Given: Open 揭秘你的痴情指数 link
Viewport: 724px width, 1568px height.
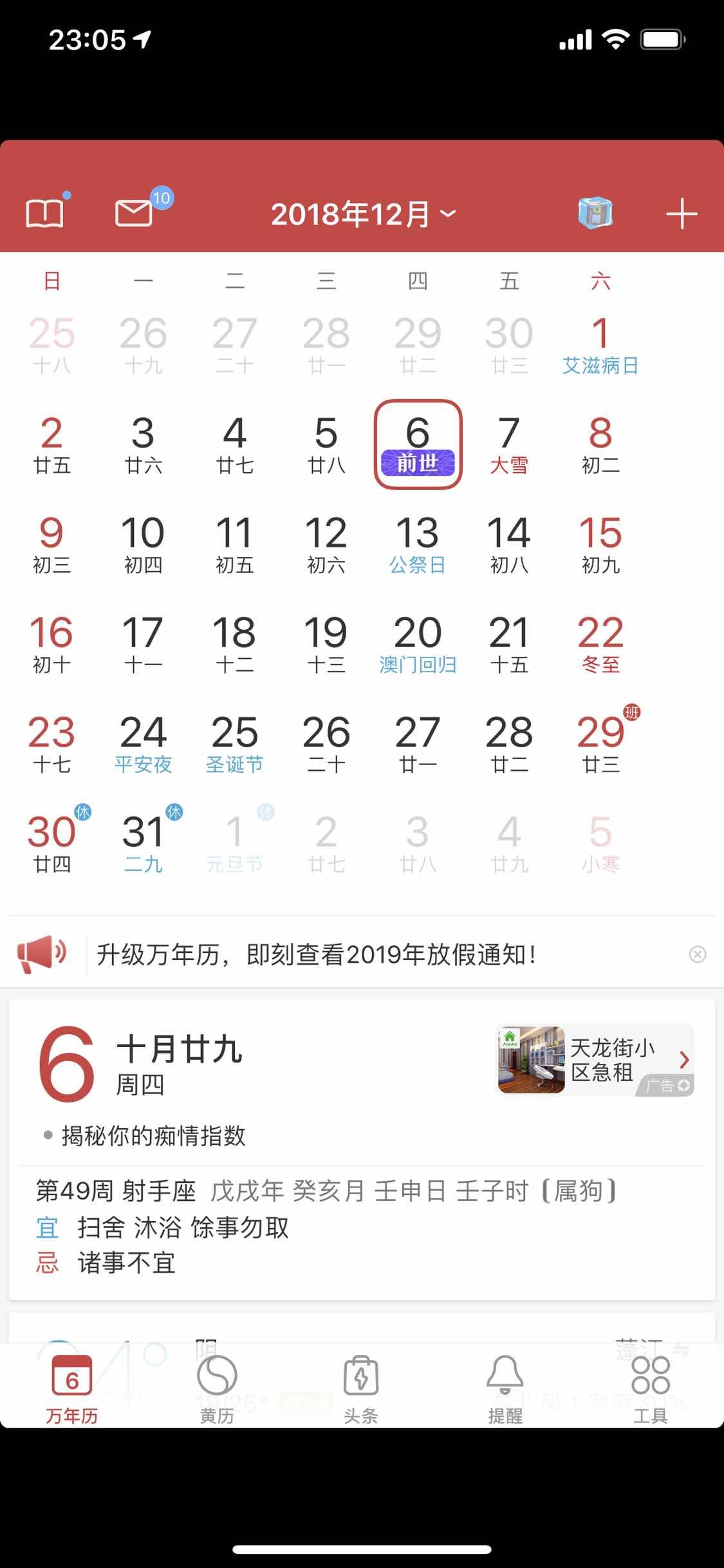Looking at the screenshot, I should (153, 1135).
